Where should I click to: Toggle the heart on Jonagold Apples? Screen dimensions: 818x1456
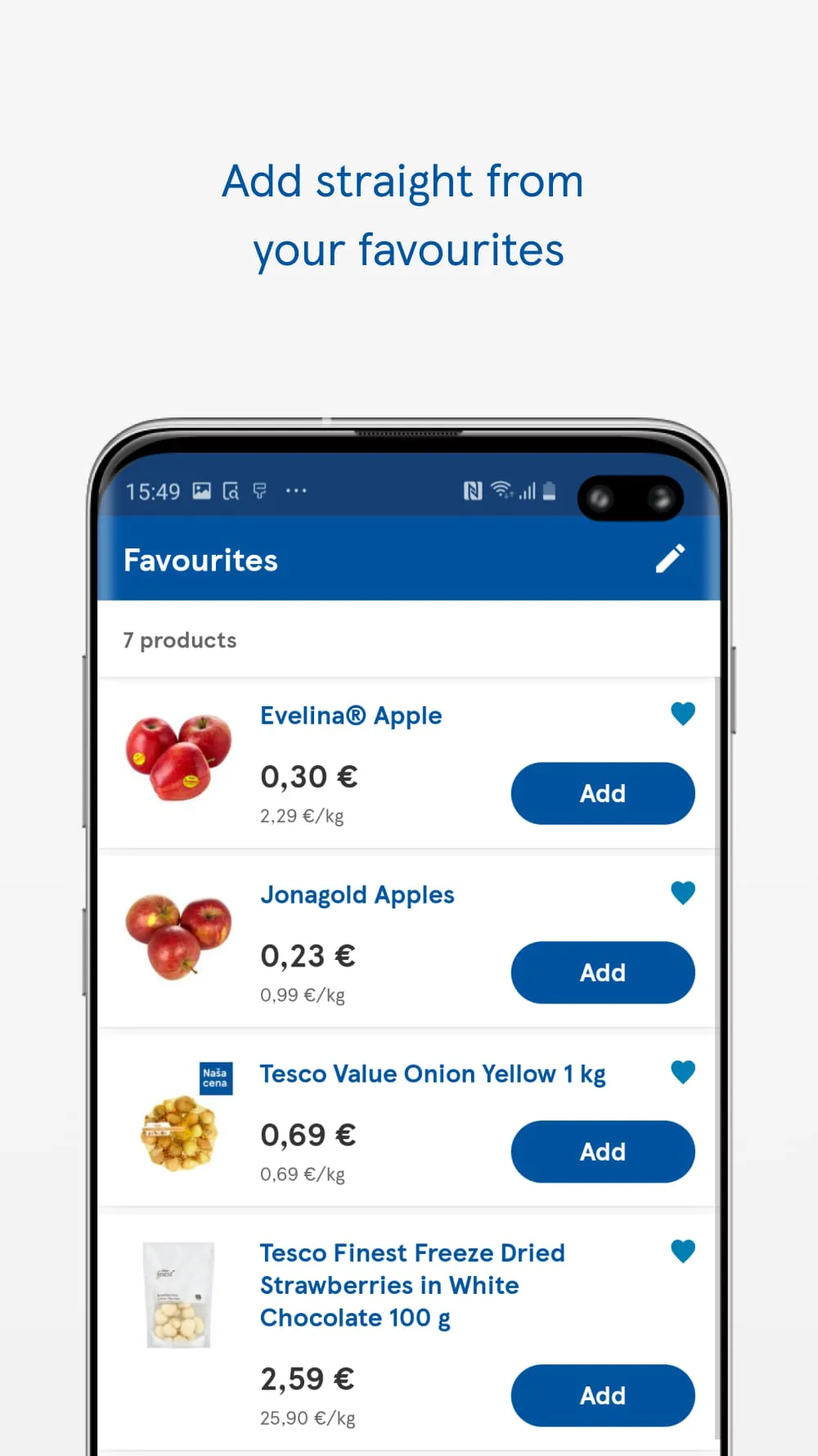tap(683, 892)
